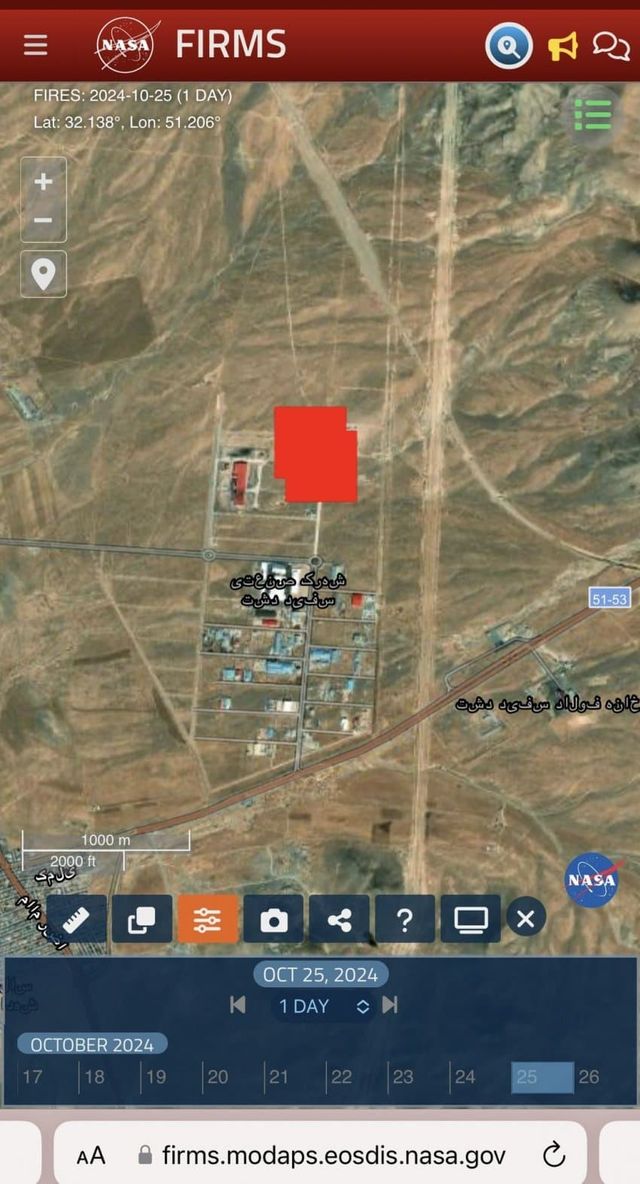640x1184 pixels.
Task: Open the help question mark
Action: click(x=405, y=919)
